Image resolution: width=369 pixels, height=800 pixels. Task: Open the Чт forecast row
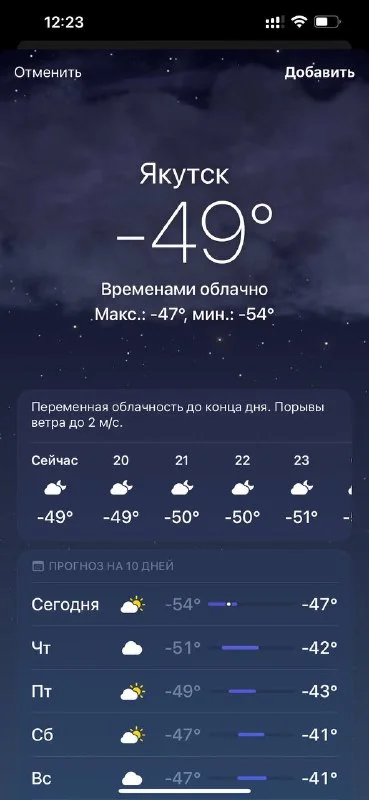(185, 648)
